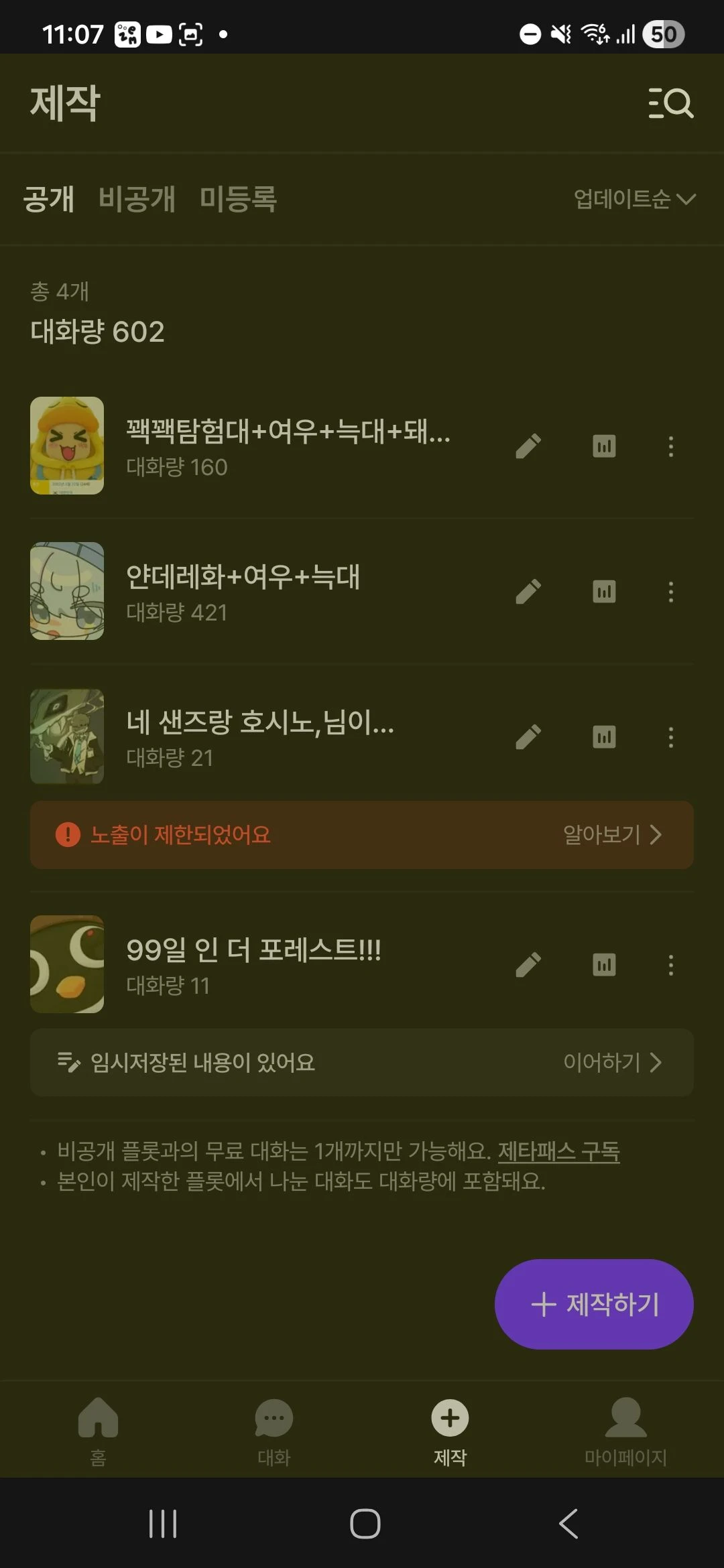Screen dimensions: 724x1568
Task: Tap the system back button
Action: pos(568,1524)
